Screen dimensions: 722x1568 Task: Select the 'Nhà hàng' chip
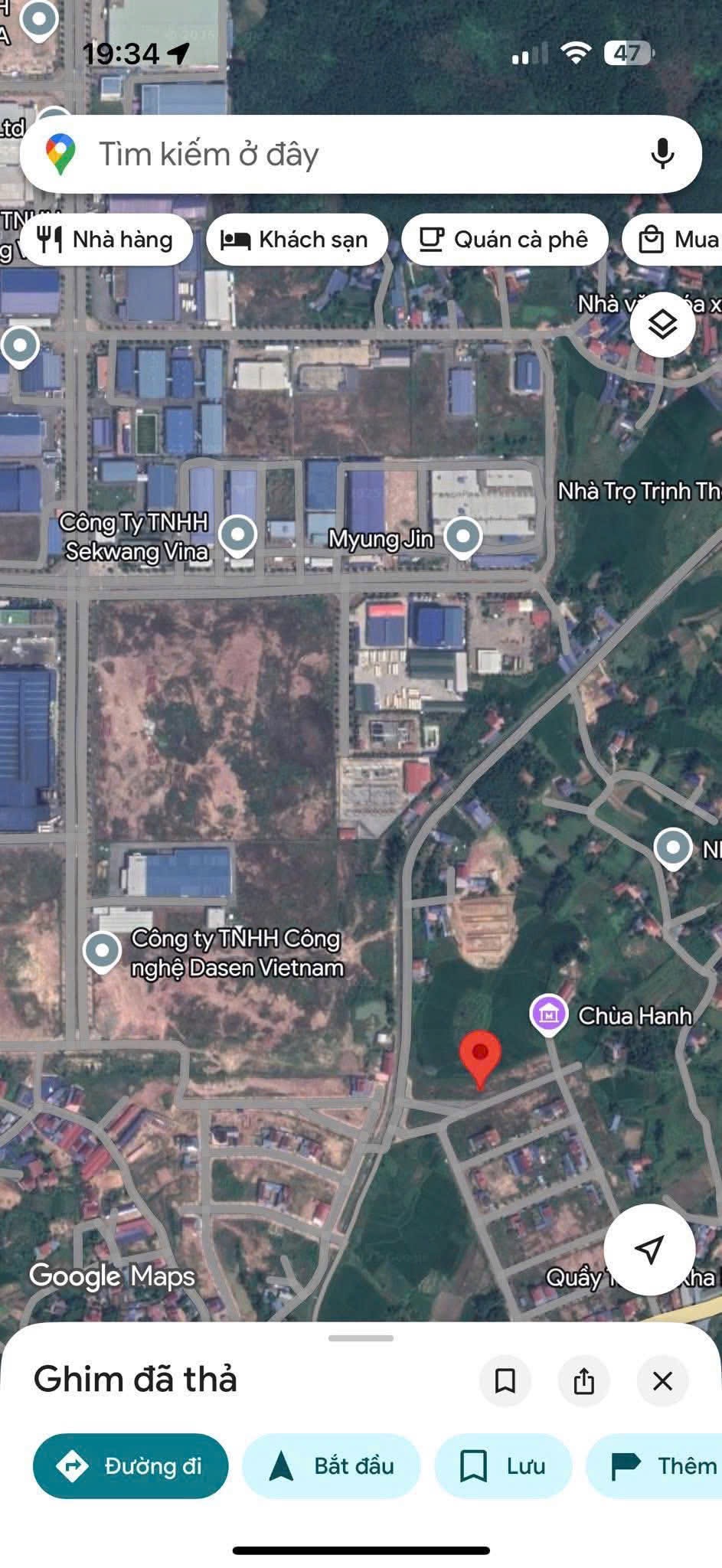point(106,240)
